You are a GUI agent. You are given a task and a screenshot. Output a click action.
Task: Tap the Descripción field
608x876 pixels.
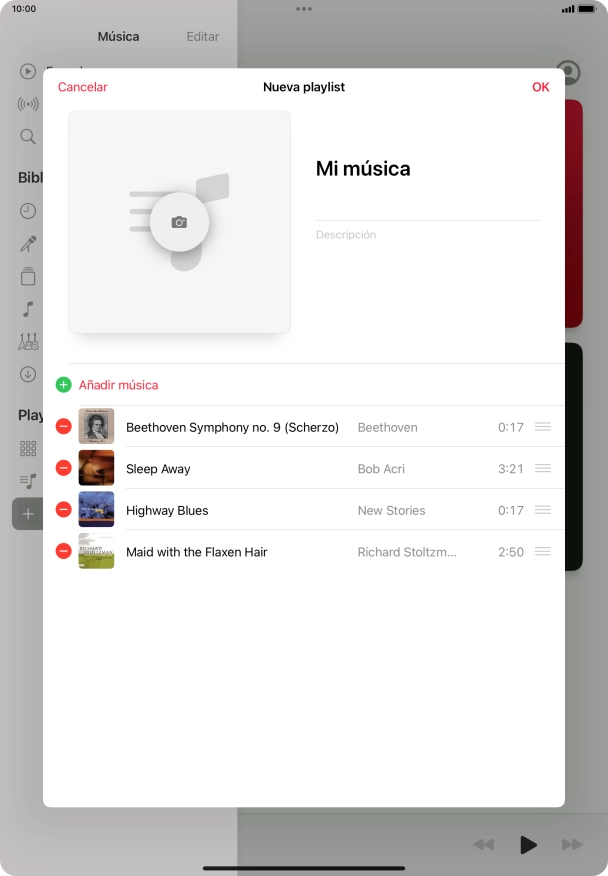coord(427,235)
